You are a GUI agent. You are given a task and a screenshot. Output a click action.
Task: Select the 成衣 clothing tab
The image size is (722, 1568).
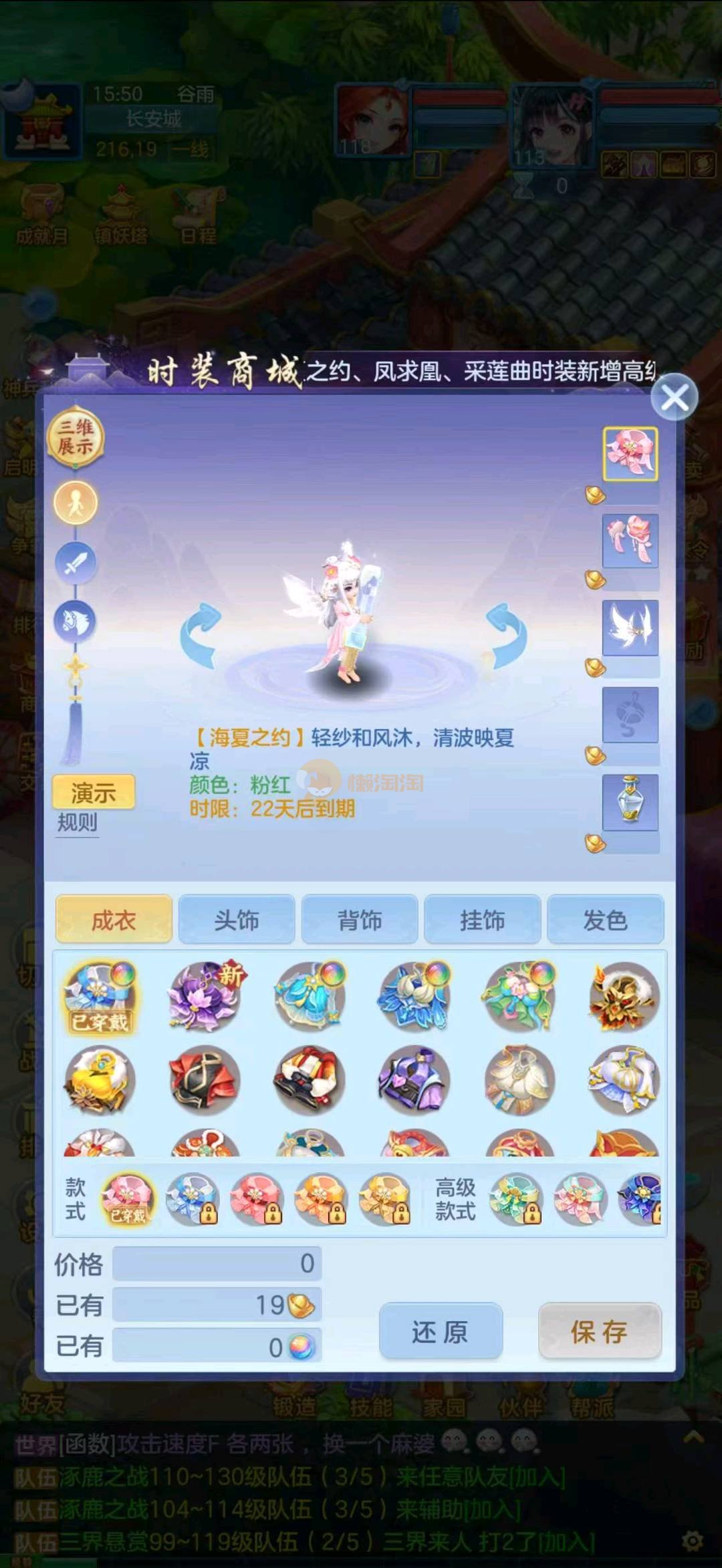[x=114, y=920]
